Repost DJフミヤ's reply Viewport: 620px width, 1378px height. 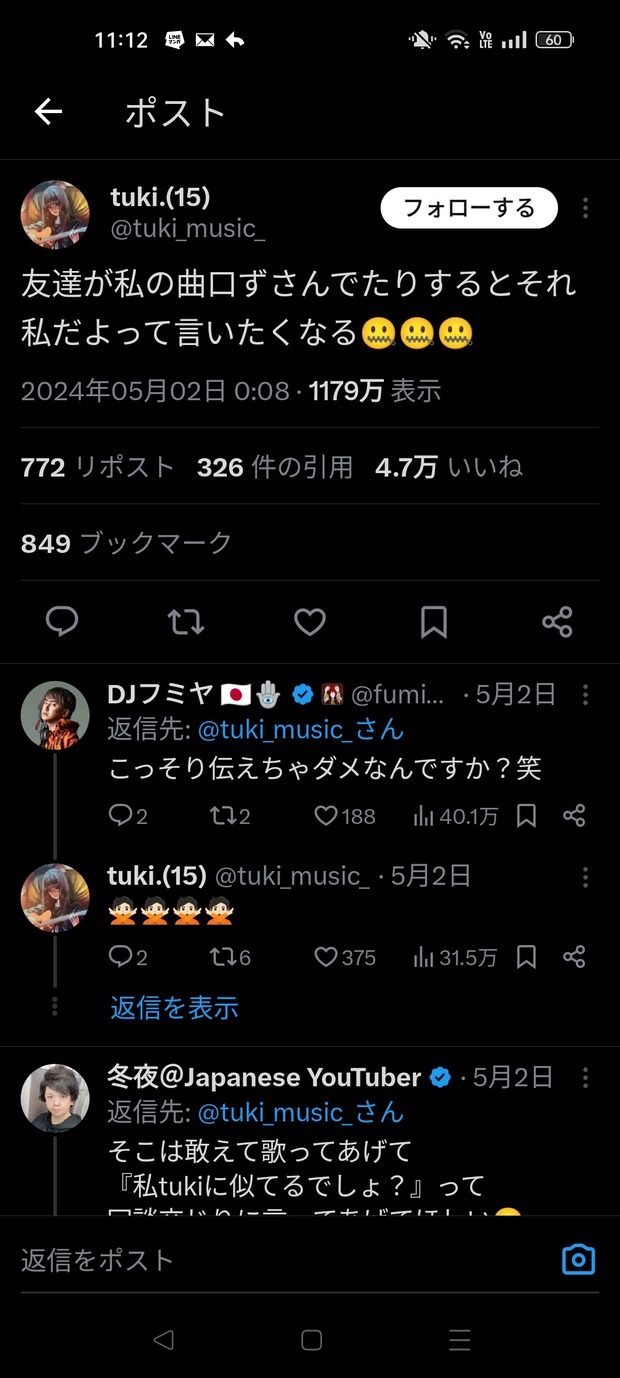coord(230,816)
